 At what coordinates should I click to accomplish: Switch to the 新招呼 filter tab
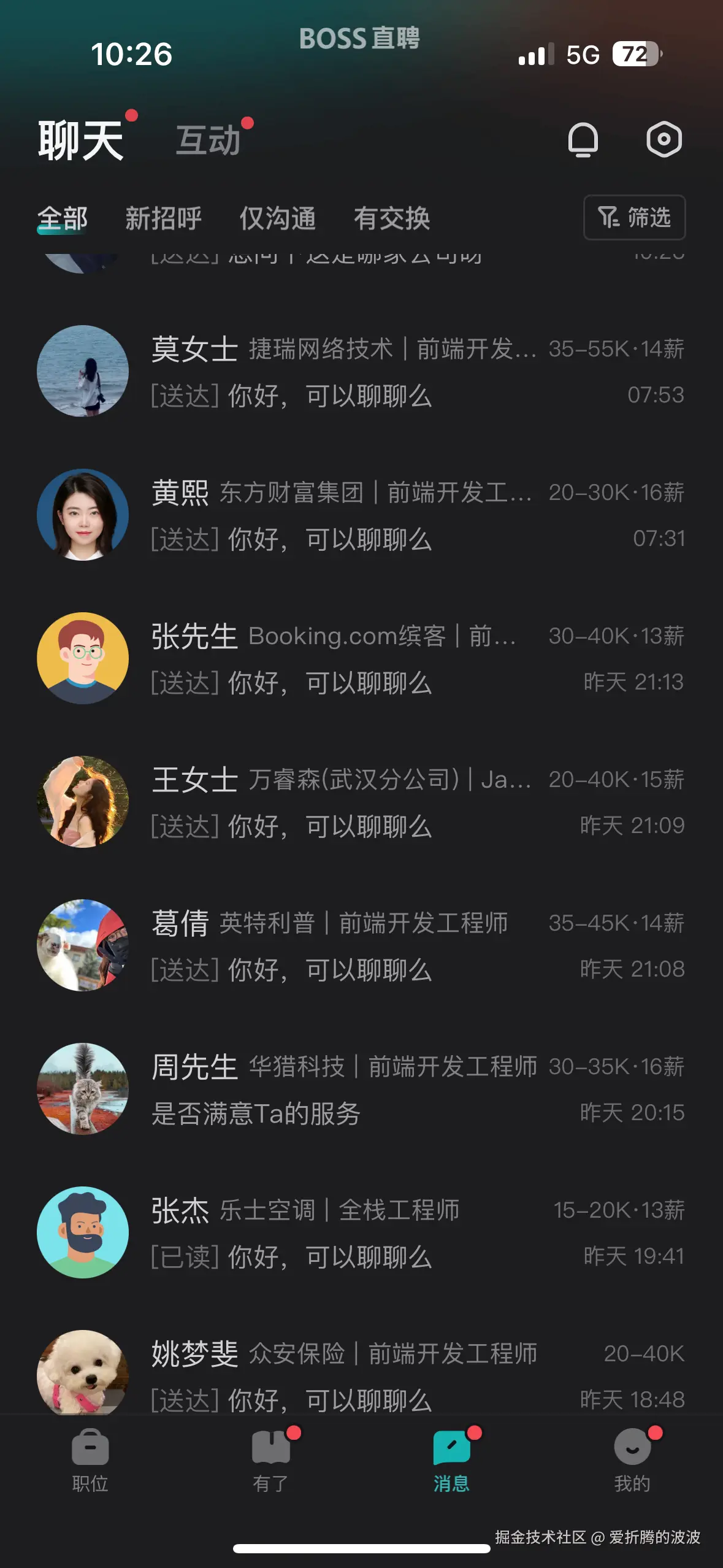(163, 219)
